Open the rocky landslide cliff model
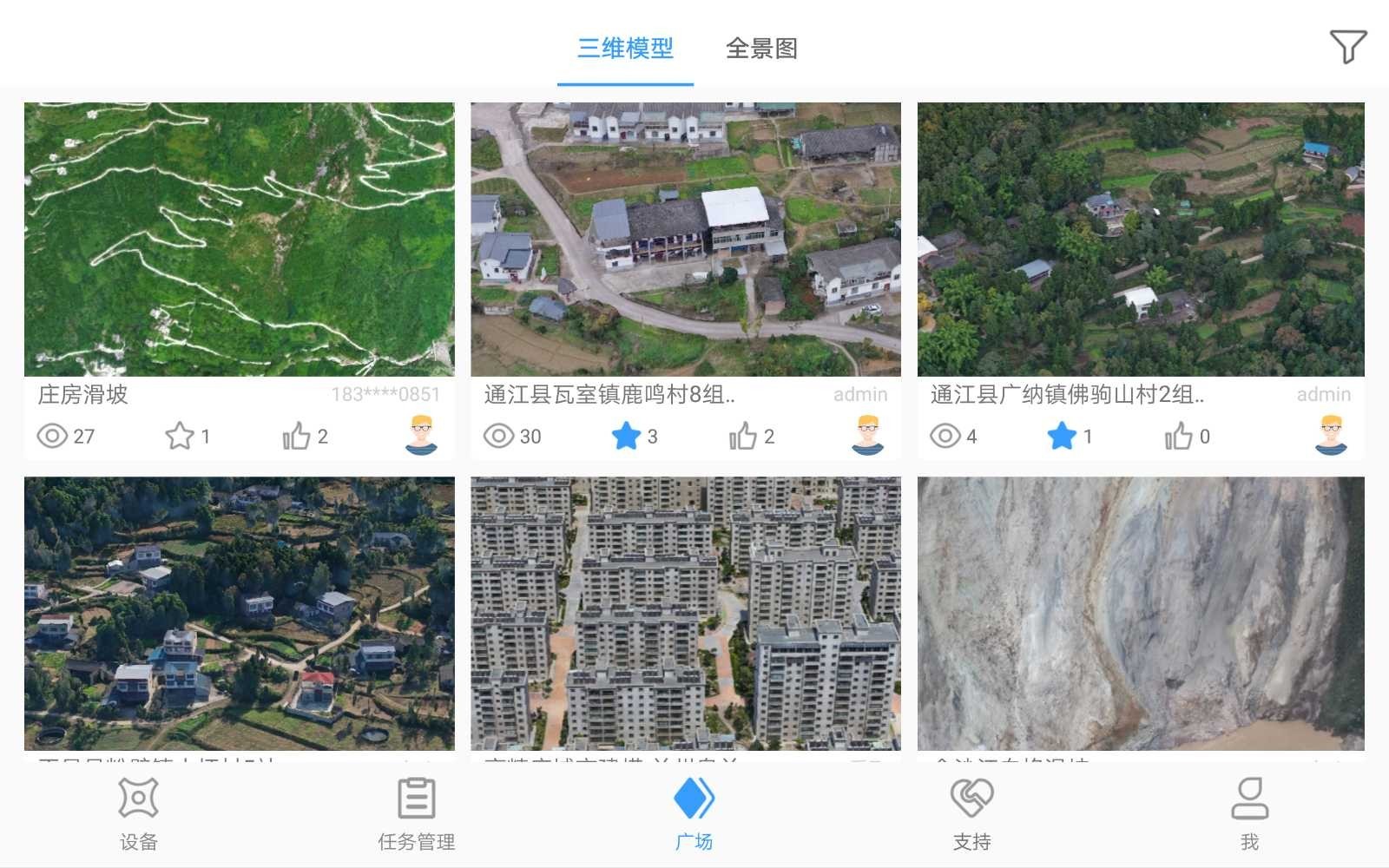This screenshot has width=1389, height=868. (x=1141, y=613)
